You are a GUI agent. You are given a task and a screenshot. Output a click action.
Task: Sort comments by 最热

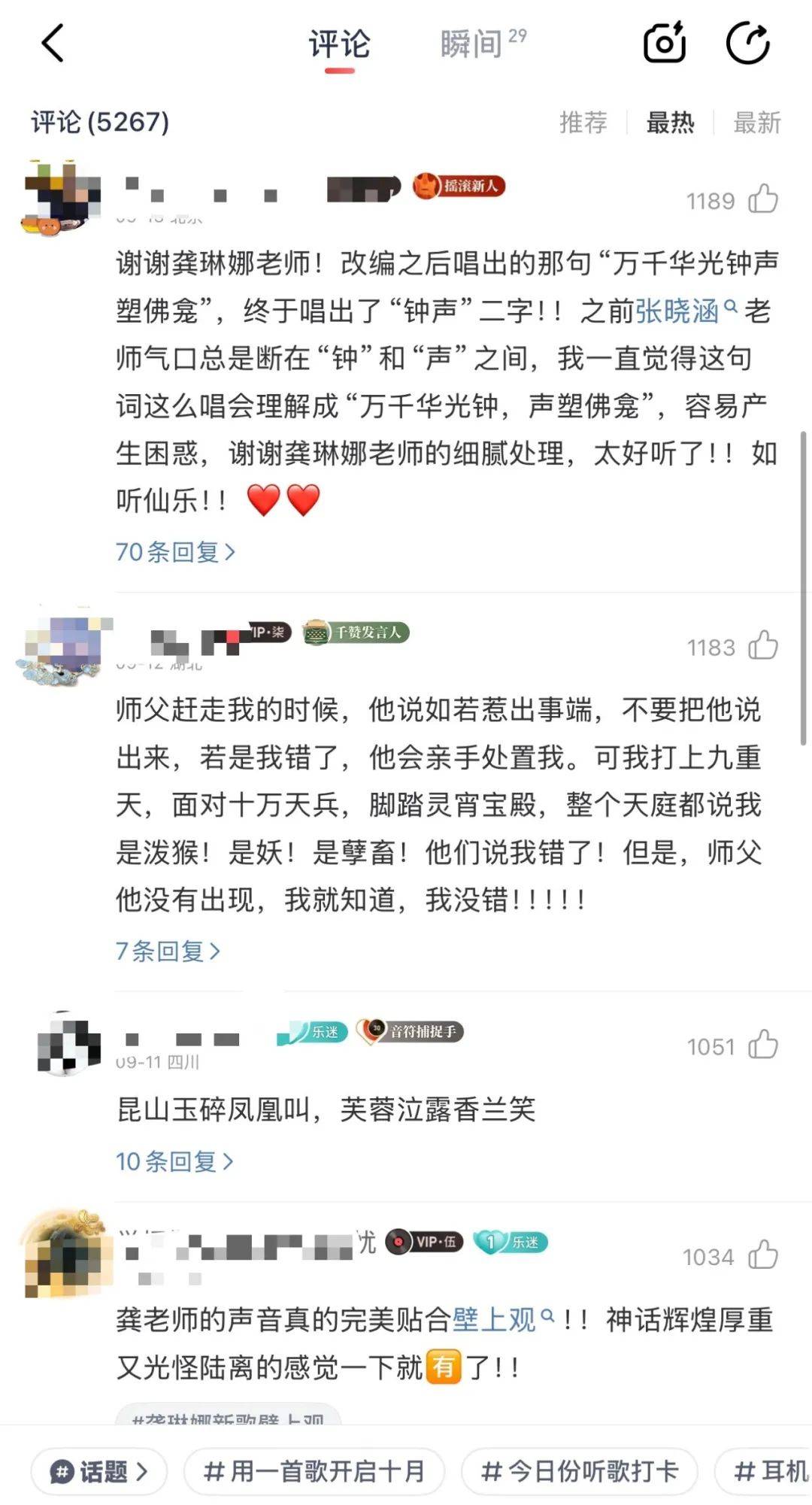670,123
